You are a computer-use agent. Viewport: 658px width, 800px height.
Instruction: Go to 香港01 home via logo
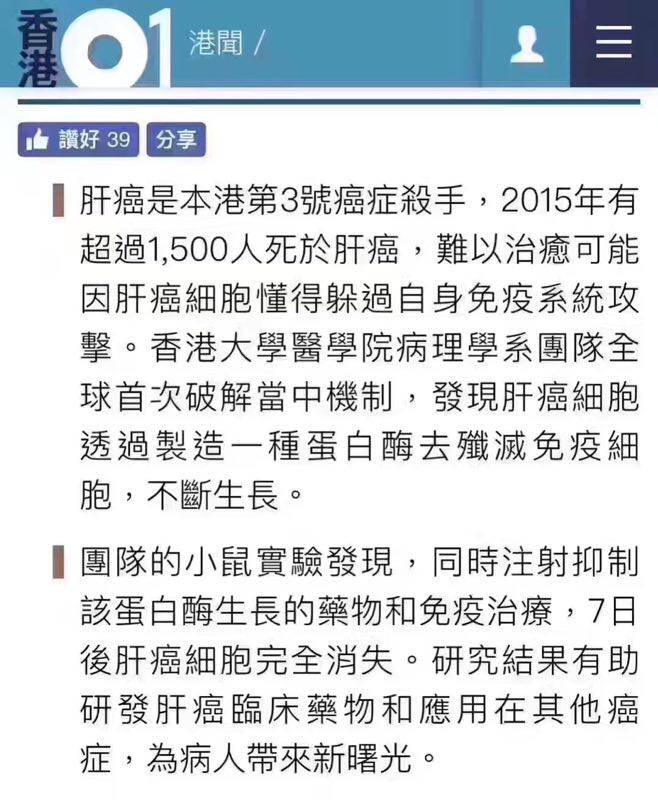click(x=92, y=46)
